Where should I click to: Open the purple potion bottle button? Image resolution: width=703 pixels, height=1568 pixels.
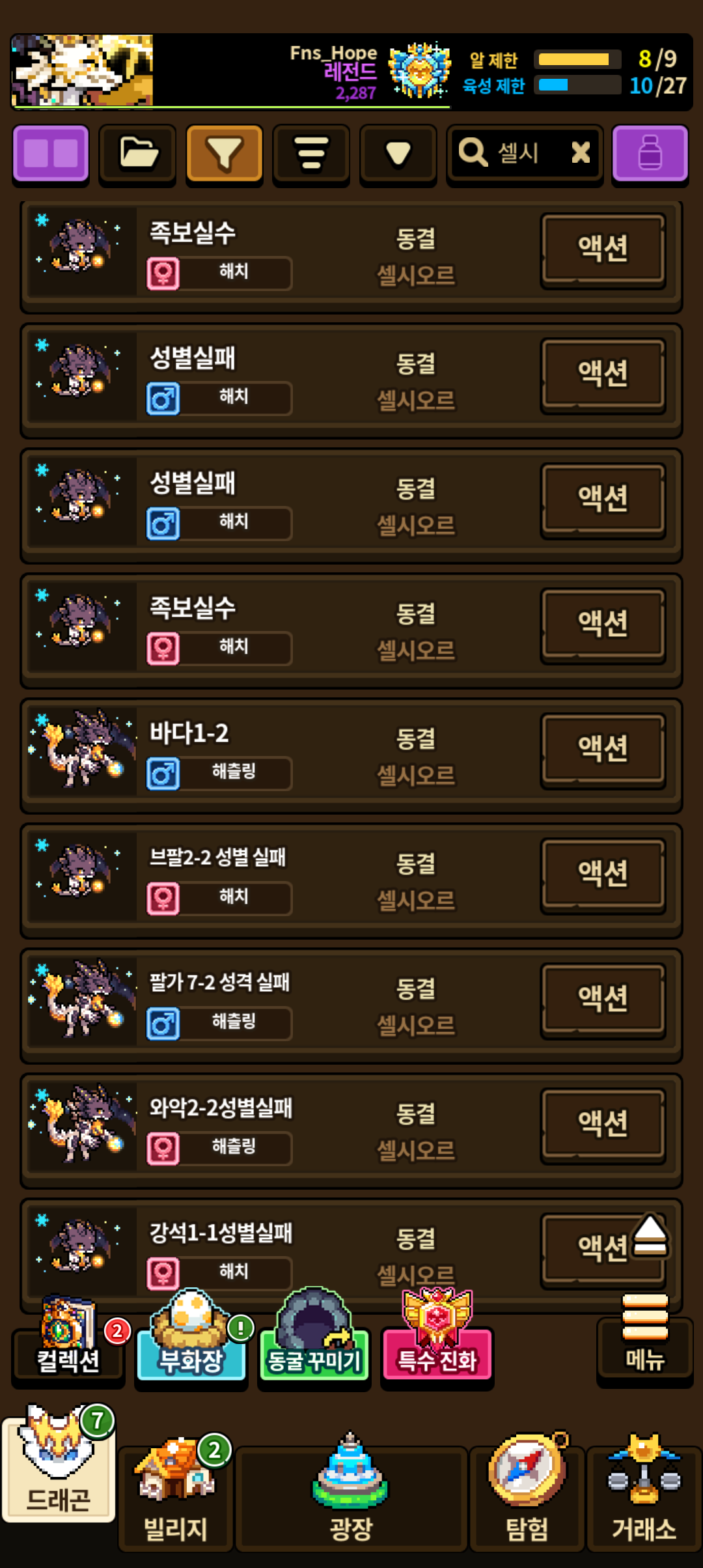pos(650,154)
